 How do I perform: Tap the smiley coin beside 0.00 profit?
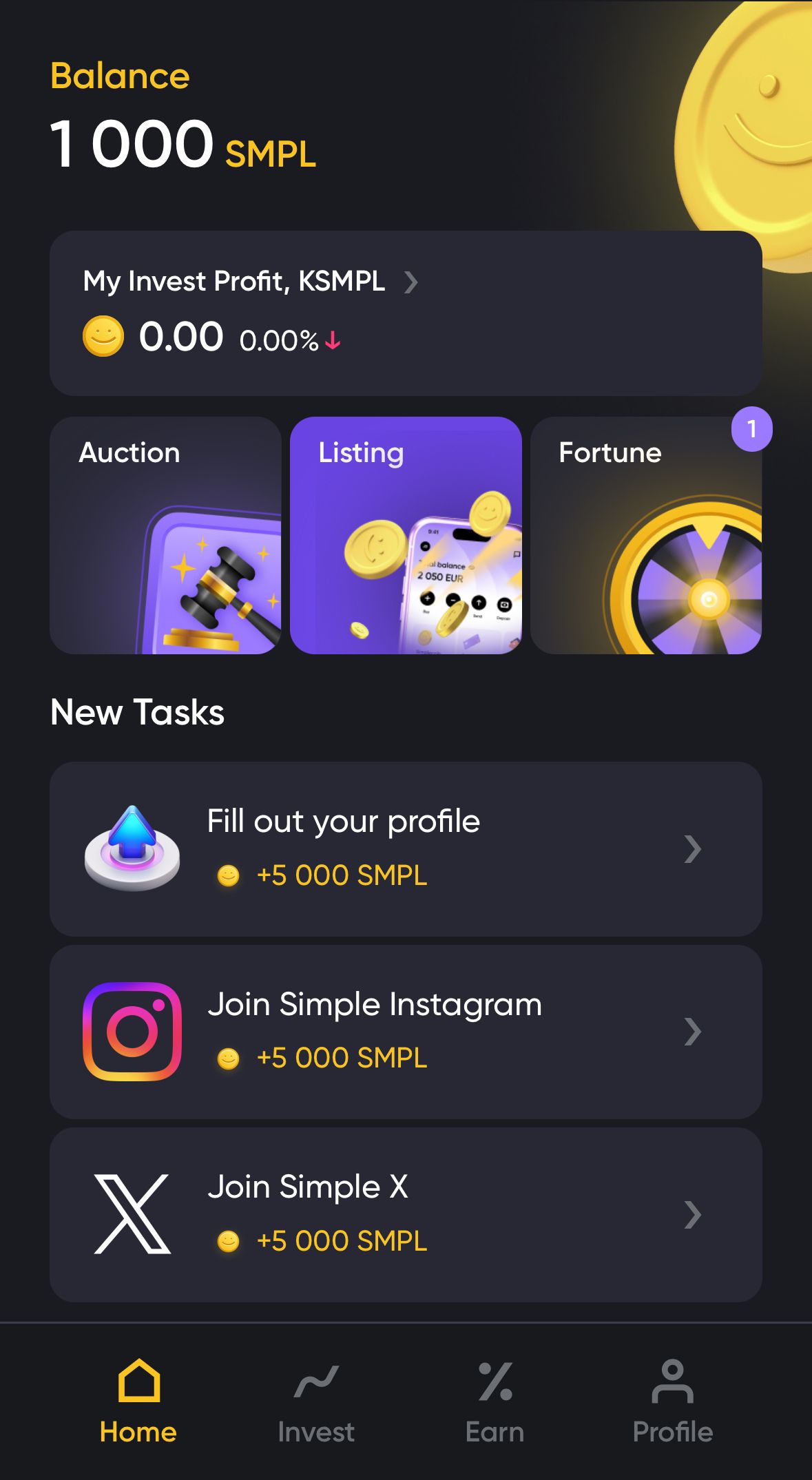tap(103, 337)
